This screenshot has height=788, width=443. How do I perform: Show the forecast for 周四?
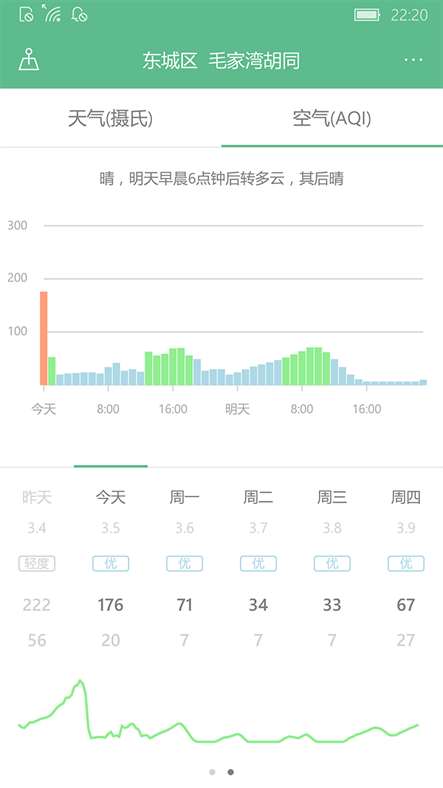pyautogui.click(x=406, y=498)
